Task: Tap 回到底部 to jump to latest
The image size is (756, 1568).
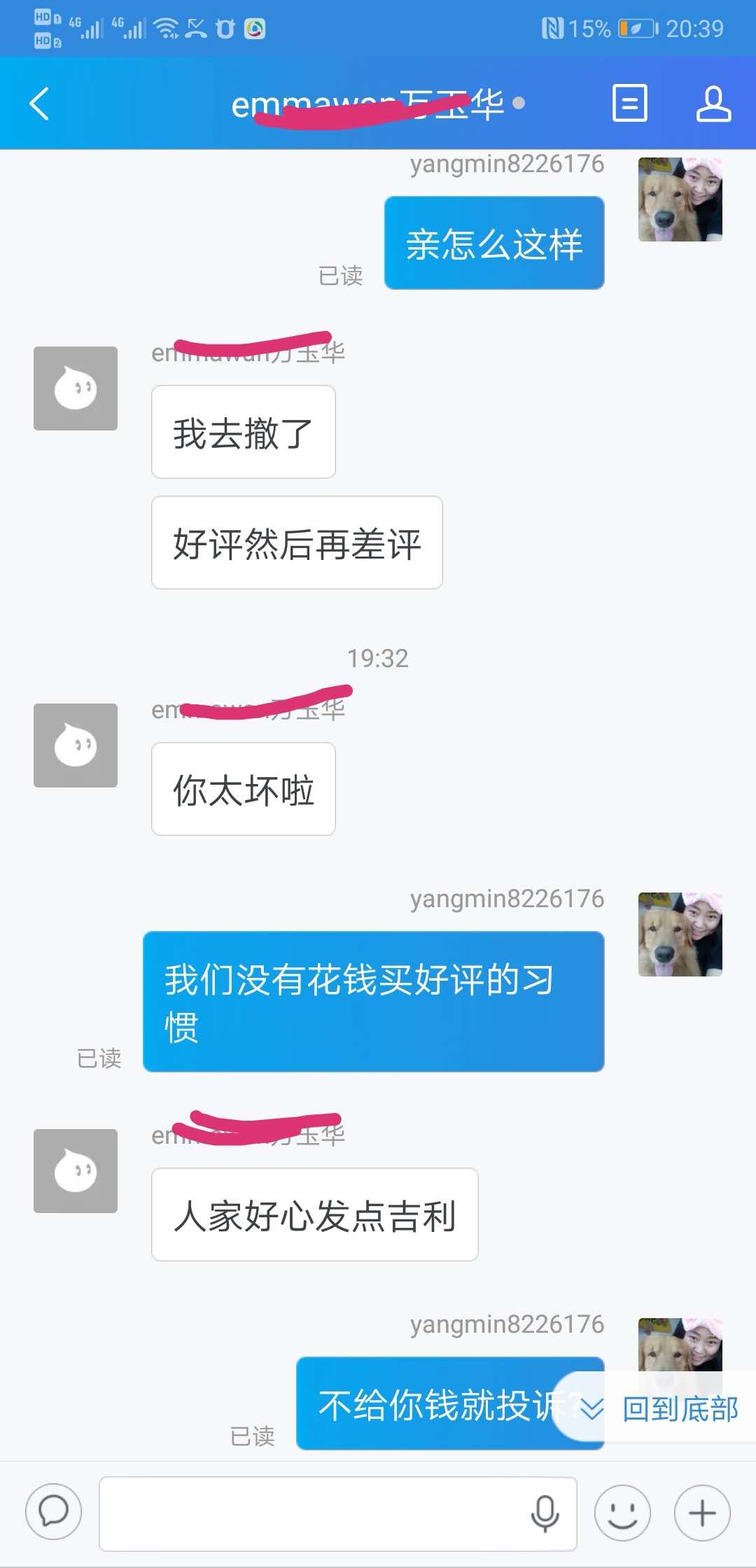Action: pyautogui.click(x=678, y=1408)
